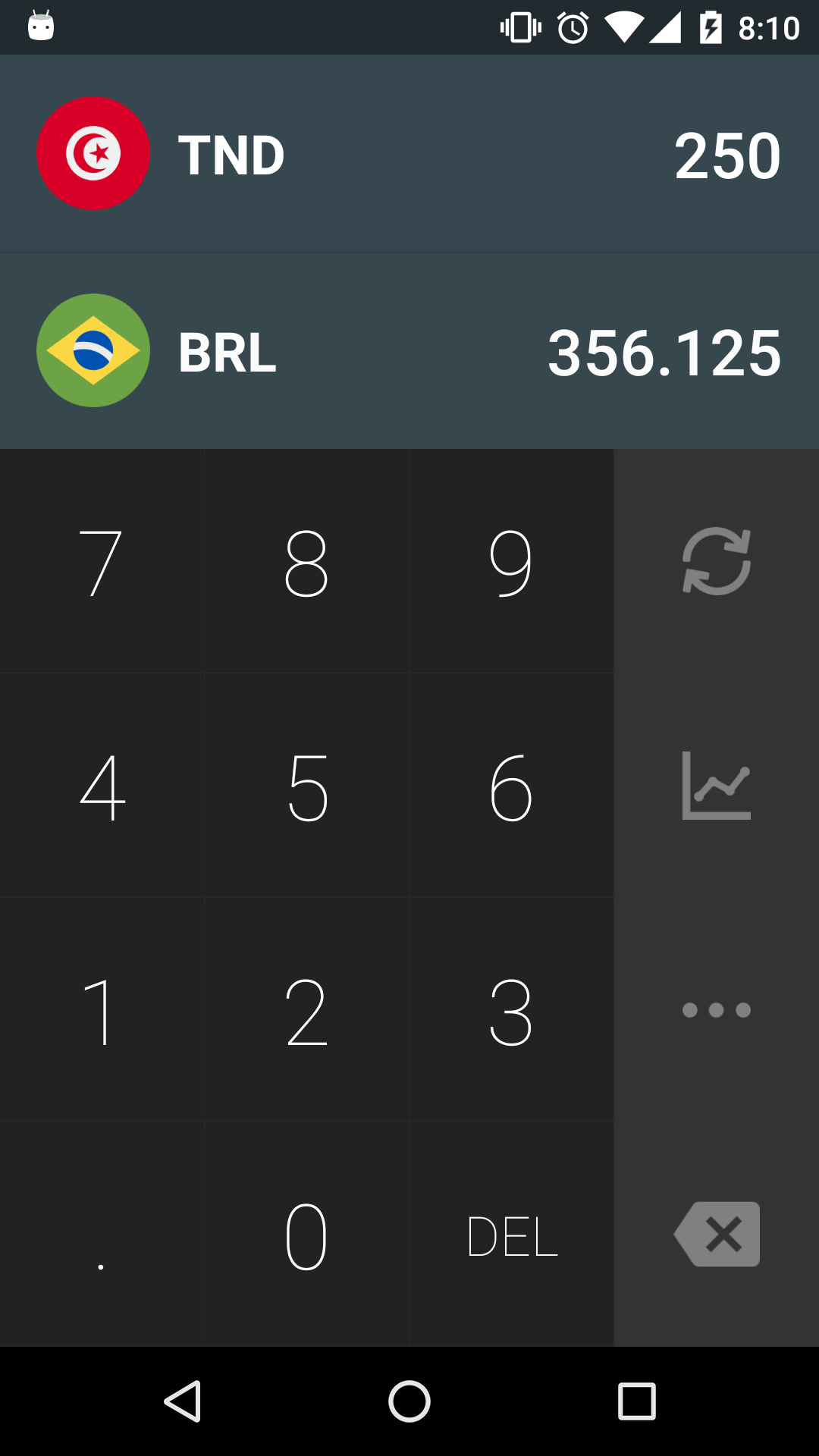819x1456 pixels.
Task: Open recent apps from the navigation bar
Action: (x=637, y=1401)
